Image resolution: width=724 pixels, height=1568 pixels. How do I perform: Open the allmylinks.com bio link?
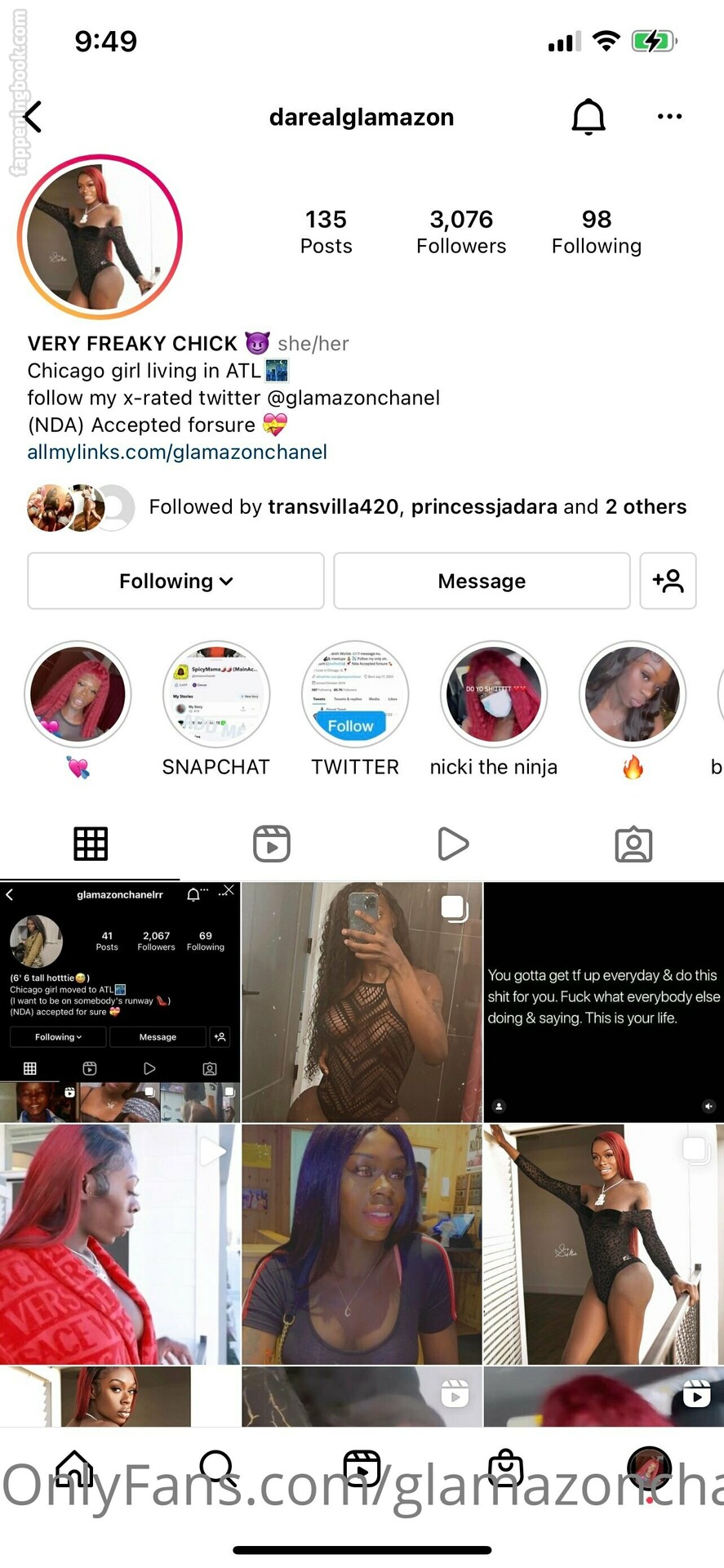point(177,452)
